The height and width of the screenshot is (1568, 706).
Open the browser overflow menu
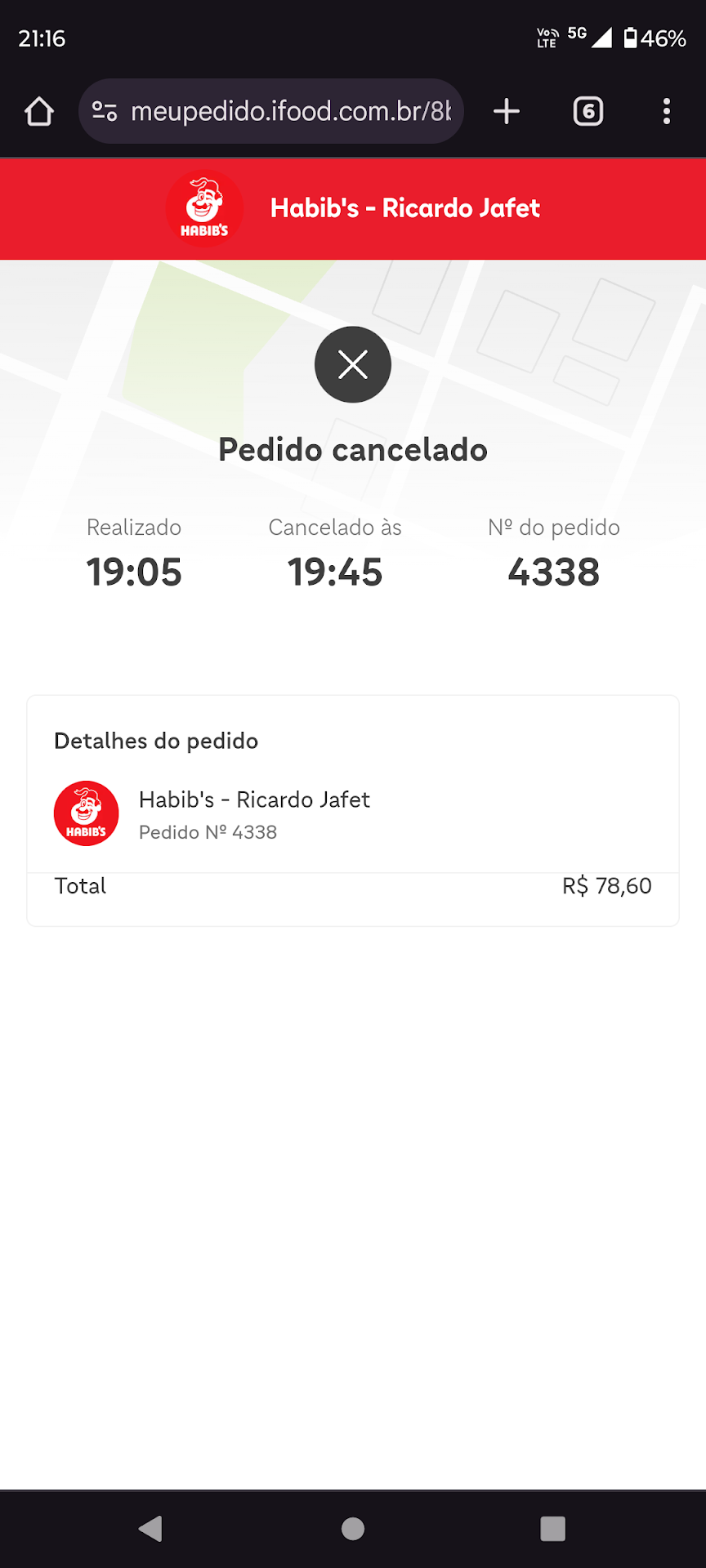pyautogui.click(x=667, y=111)
